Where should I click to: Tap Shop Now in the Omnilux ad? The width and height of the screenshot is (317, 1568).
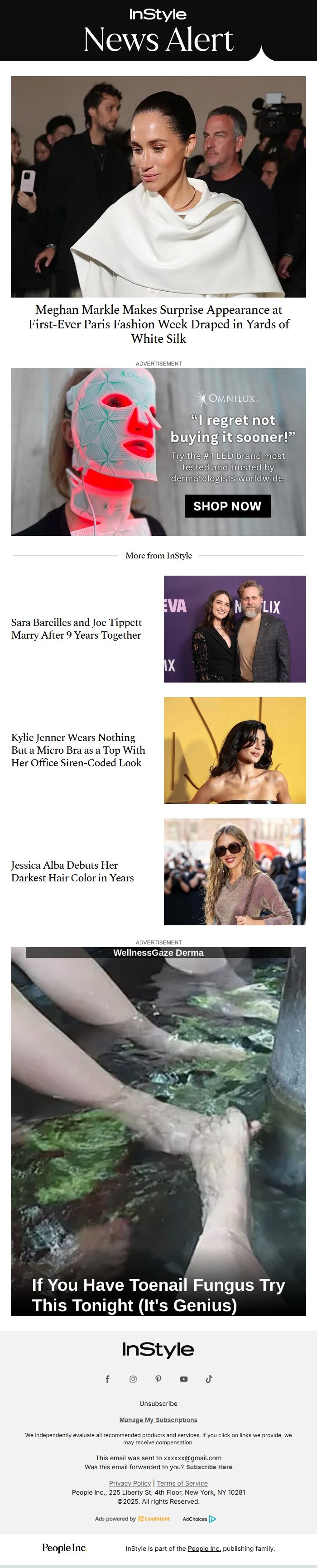click(x=227, y=506)
